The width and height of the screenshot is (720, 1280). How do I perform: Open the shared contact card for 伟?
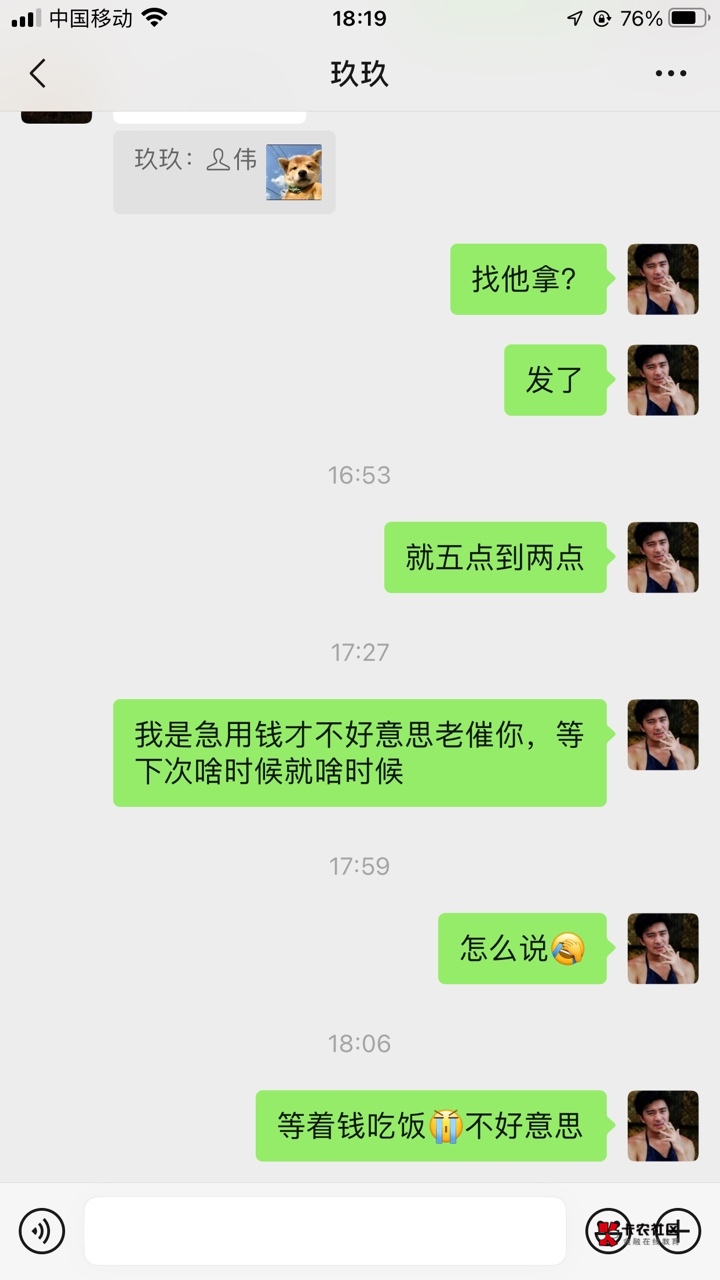[x=224, y=172]
